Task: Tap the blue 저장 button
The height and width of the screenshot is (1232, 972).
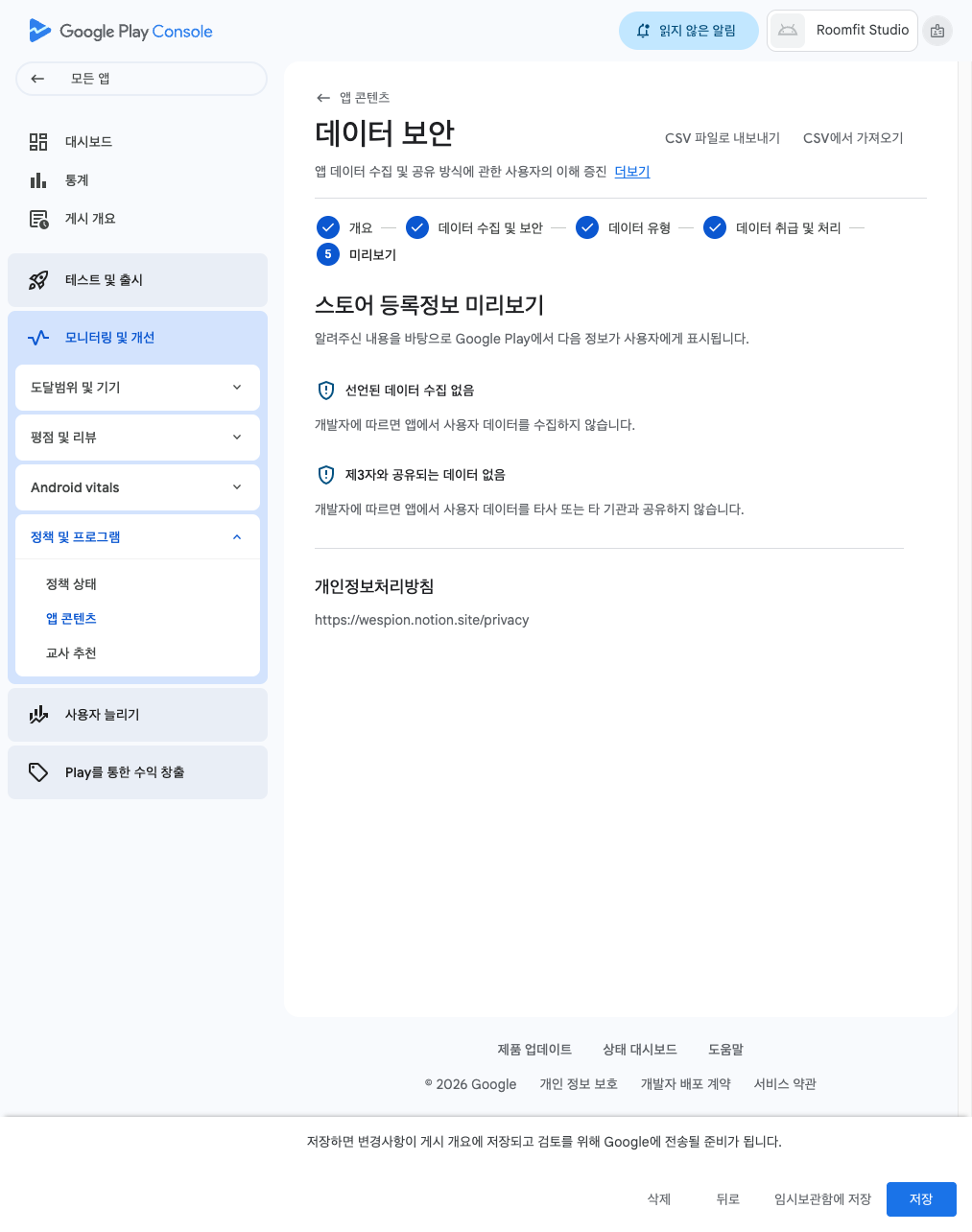Action: (920, 1199)
